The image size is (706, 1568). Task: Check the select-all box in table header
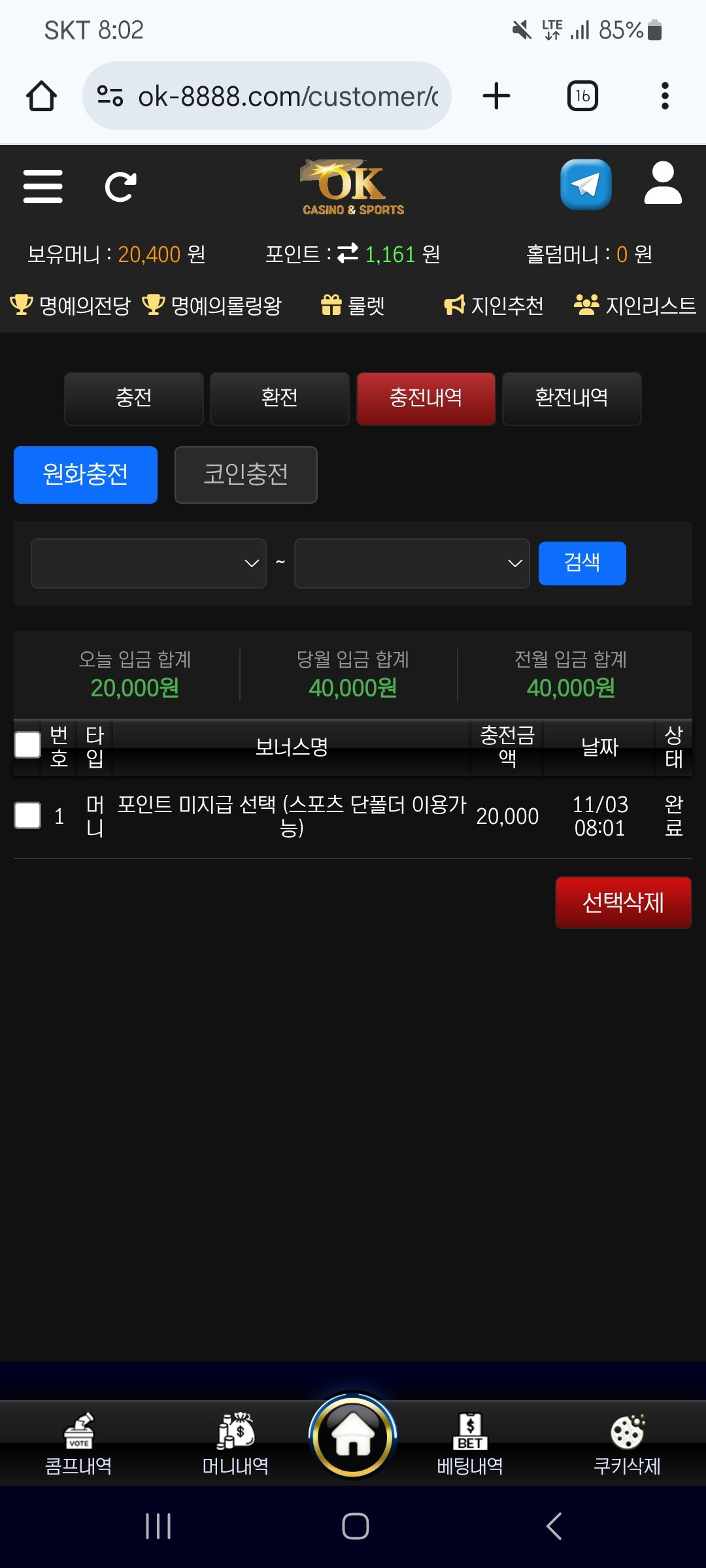pos(27,745)
